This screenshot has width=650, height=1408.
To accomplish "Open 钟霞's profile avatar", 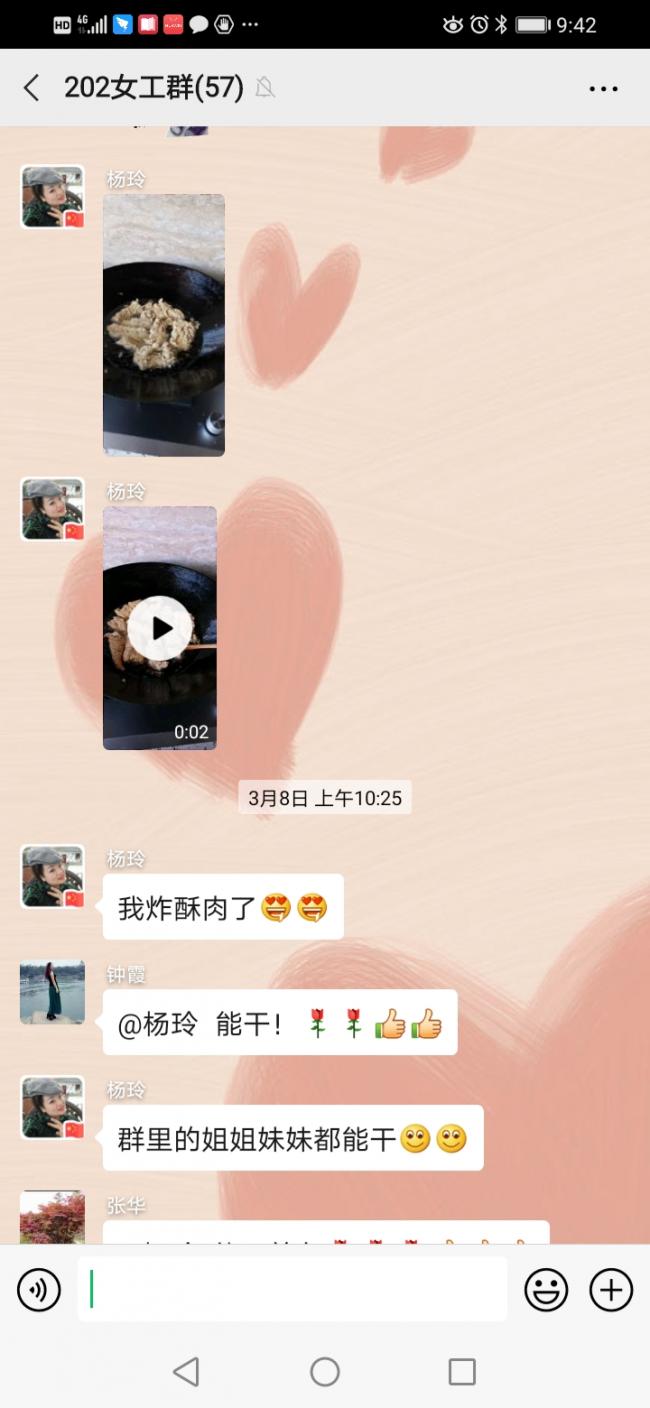I will pyautogui.click(x=52, y=992).
